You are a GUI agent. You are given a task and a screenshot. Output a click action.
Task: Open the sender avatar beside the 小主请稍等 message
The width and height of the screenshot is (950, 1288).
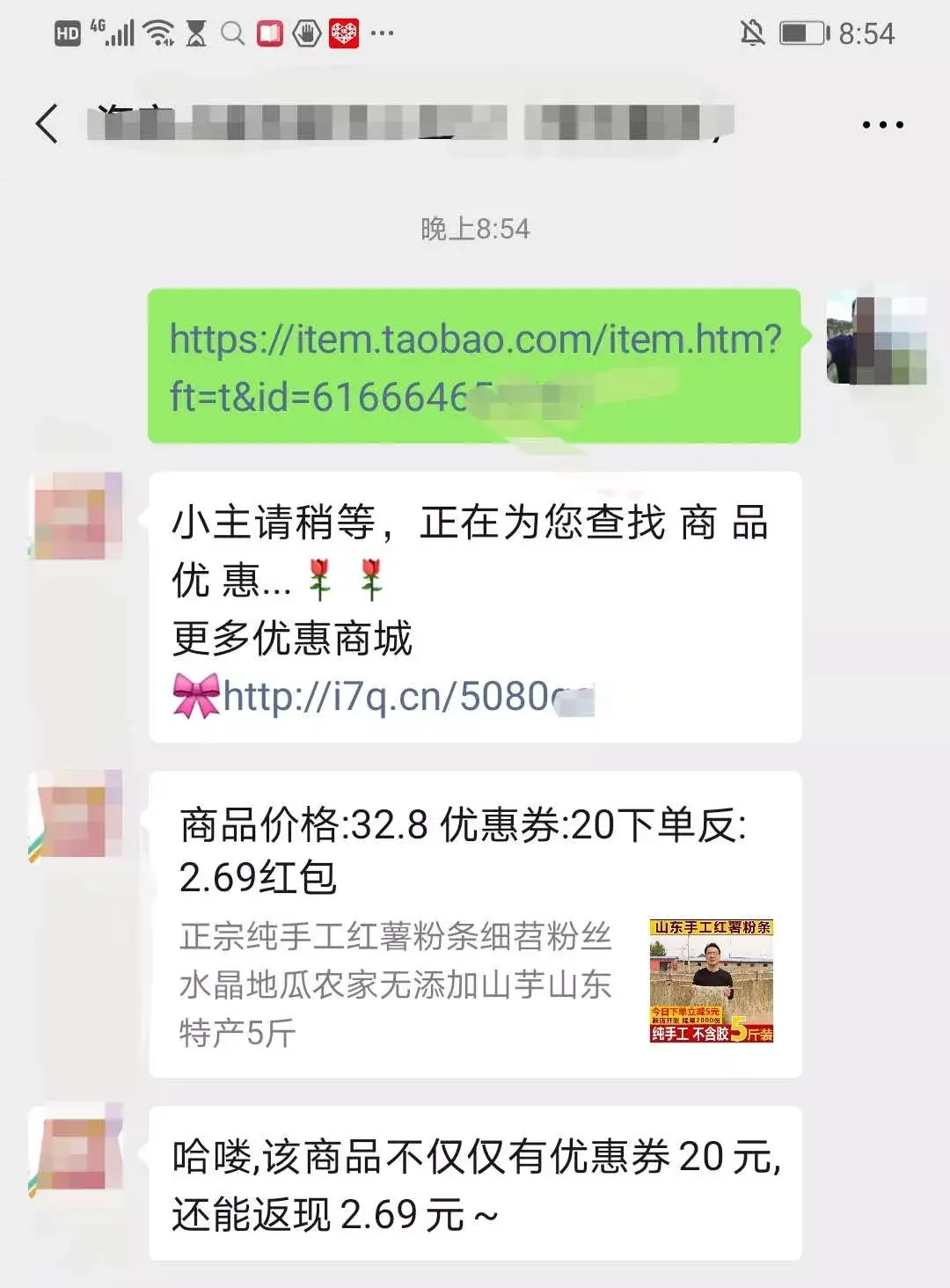point(77,516)
